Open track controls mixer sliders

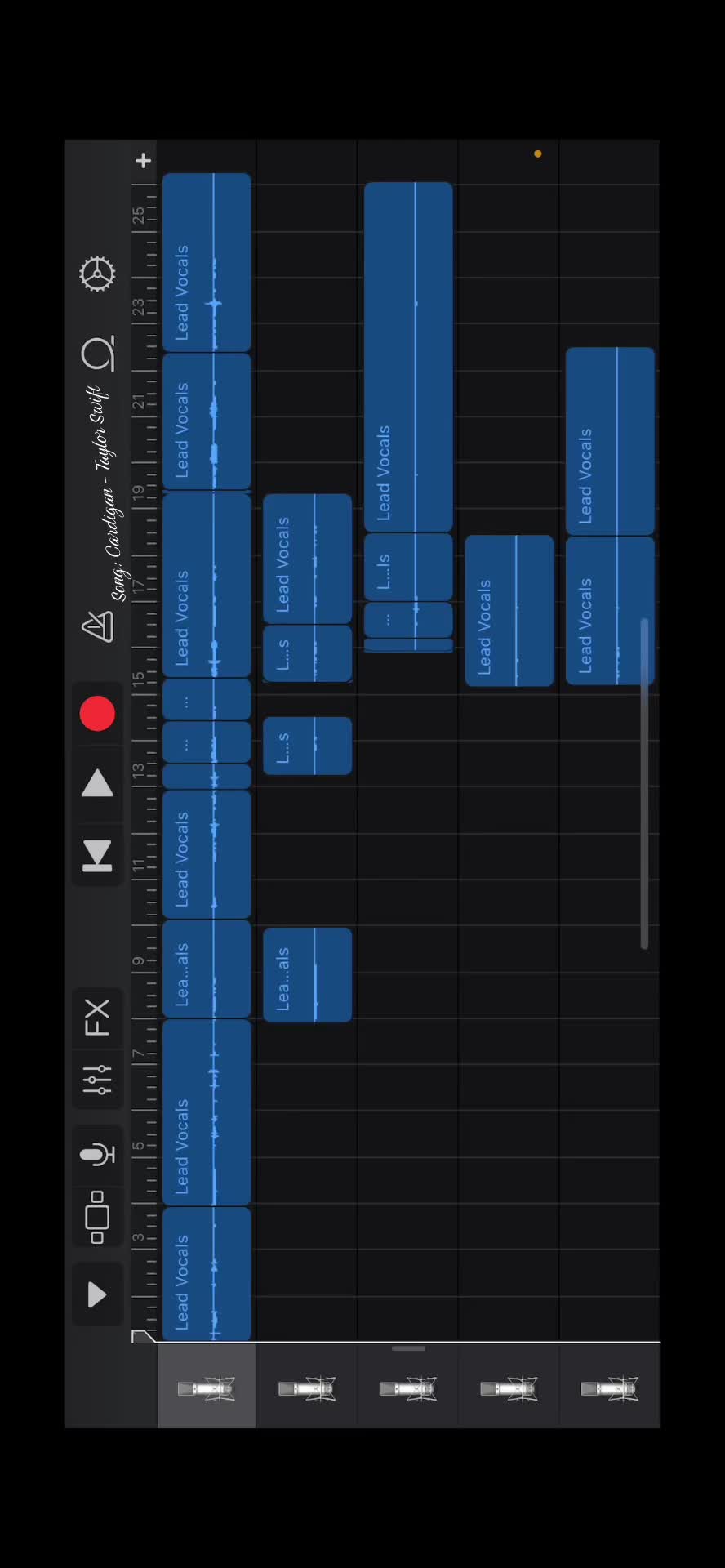[97, 1080]
